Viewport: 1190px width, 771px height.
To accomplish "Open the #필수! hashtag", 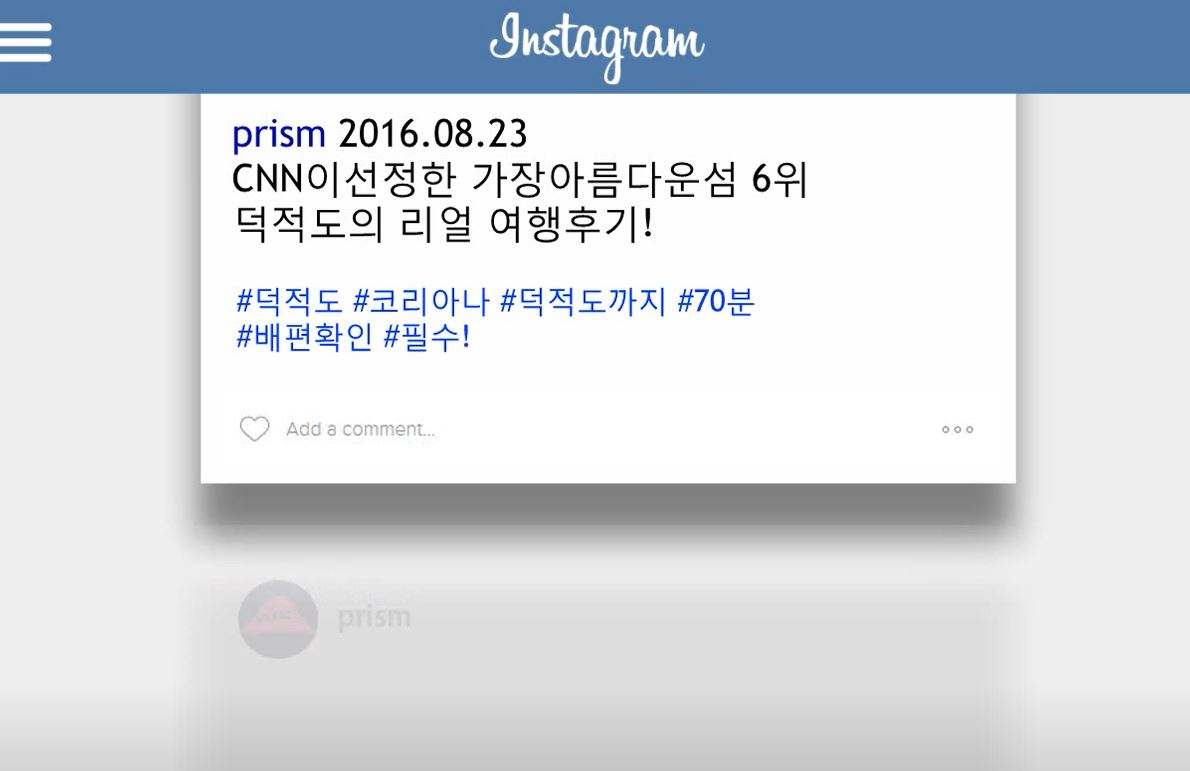I will [x=426, y=337].
